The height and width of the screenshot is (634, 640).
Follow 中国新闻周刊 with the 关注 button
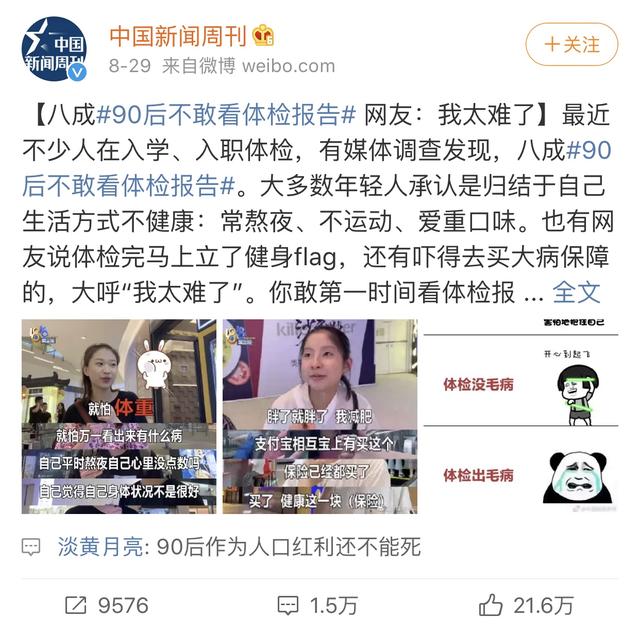[571, 45]
